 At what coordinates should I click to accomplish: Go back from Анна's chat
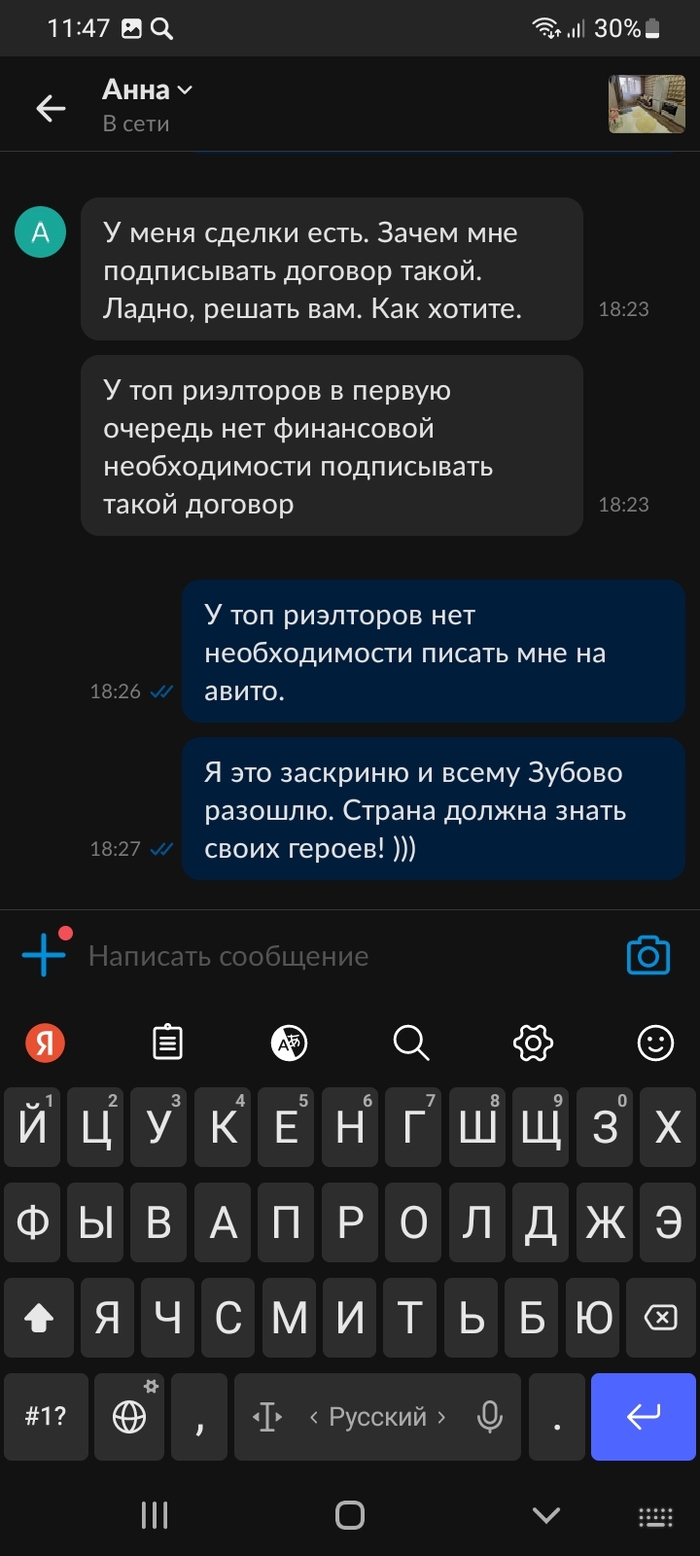click(50, 108)
